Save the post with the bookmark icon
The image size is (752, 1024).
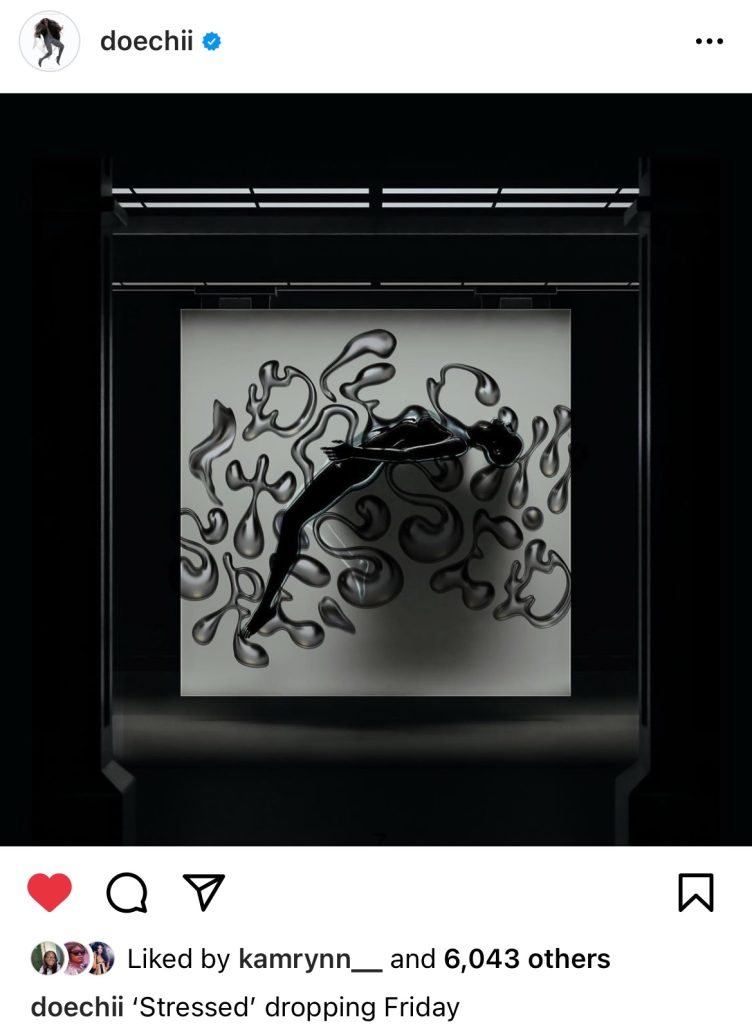[x=695, y=892]
